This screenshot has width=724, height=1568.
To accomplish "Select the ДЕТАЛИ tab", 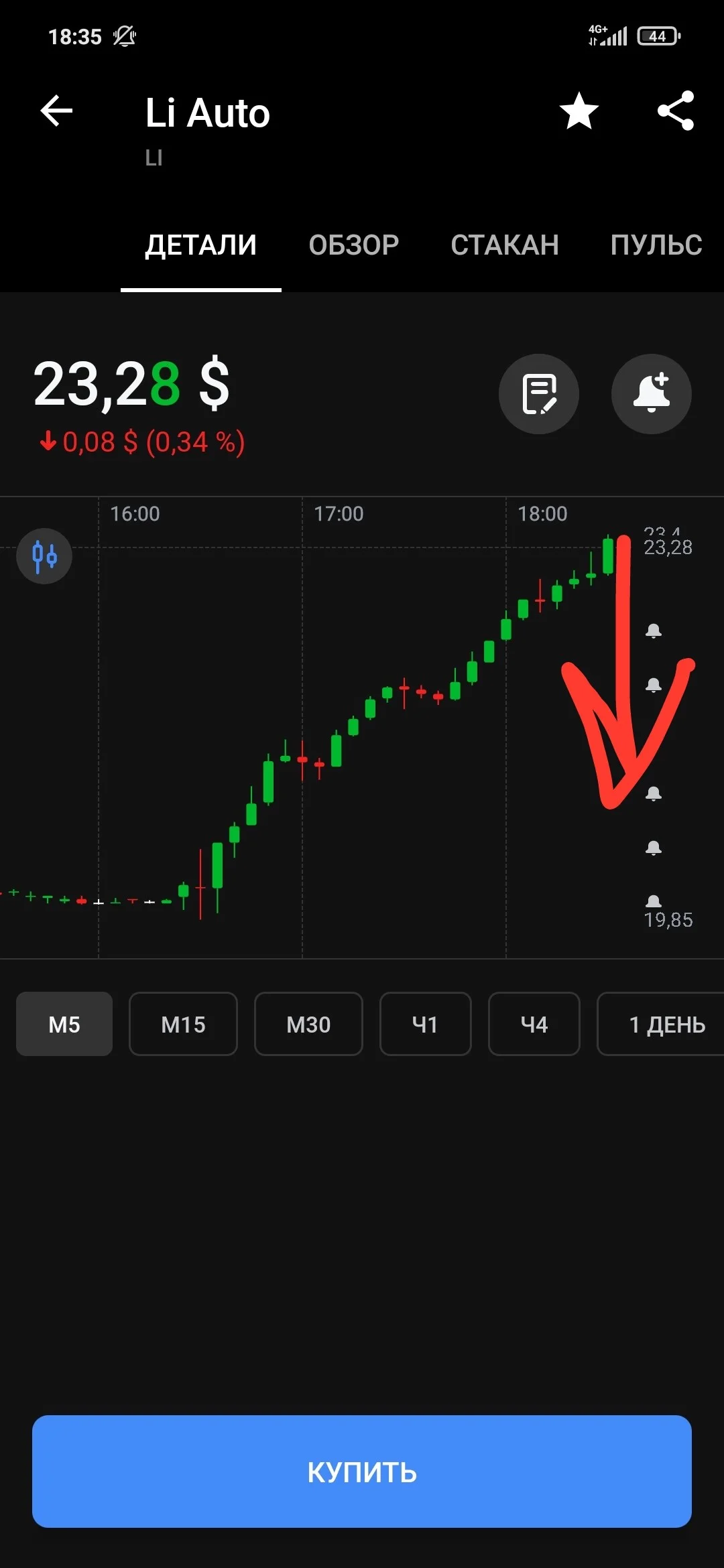I will (201, 245).
